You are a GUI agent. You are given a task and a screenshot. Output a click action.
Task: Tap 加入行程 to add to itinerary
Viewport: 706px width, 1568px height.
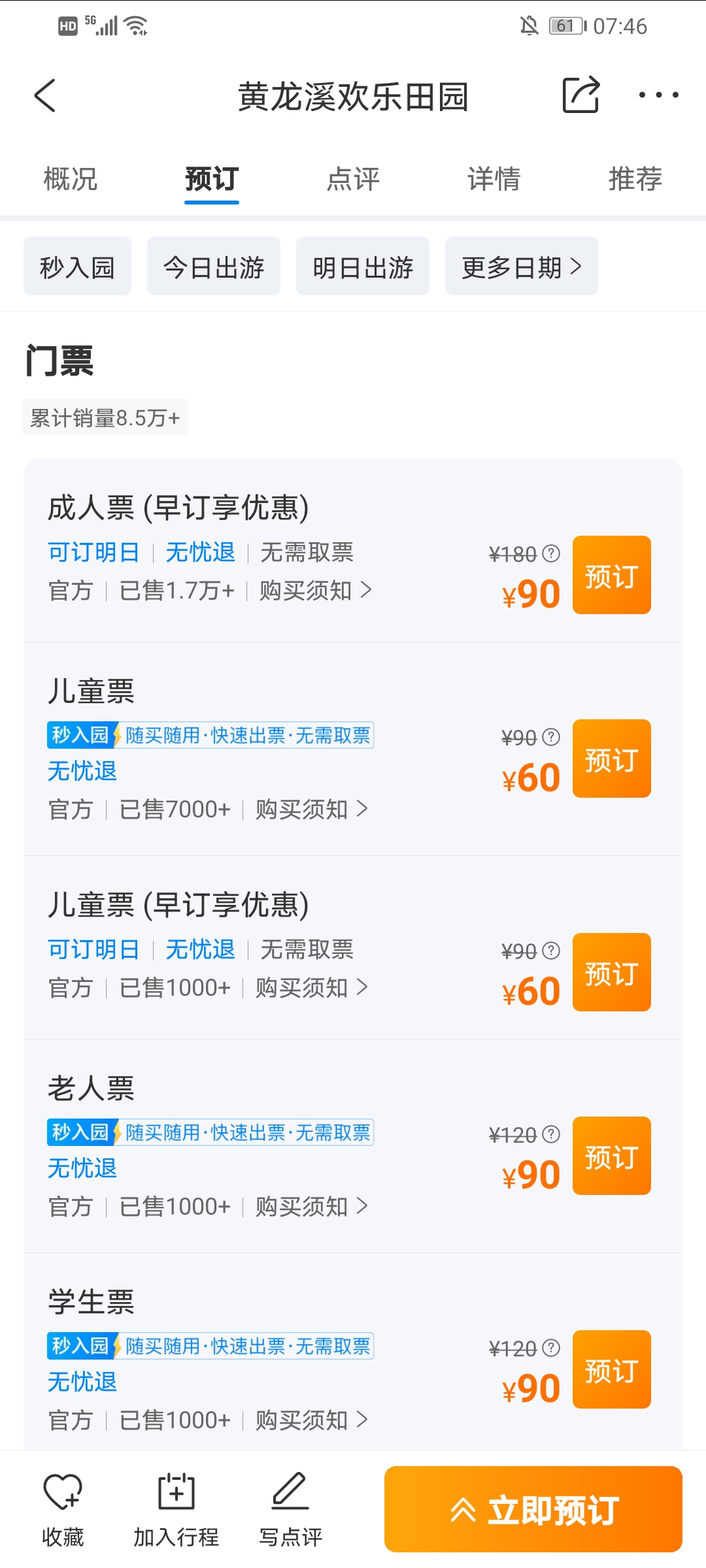(176, 1511)
